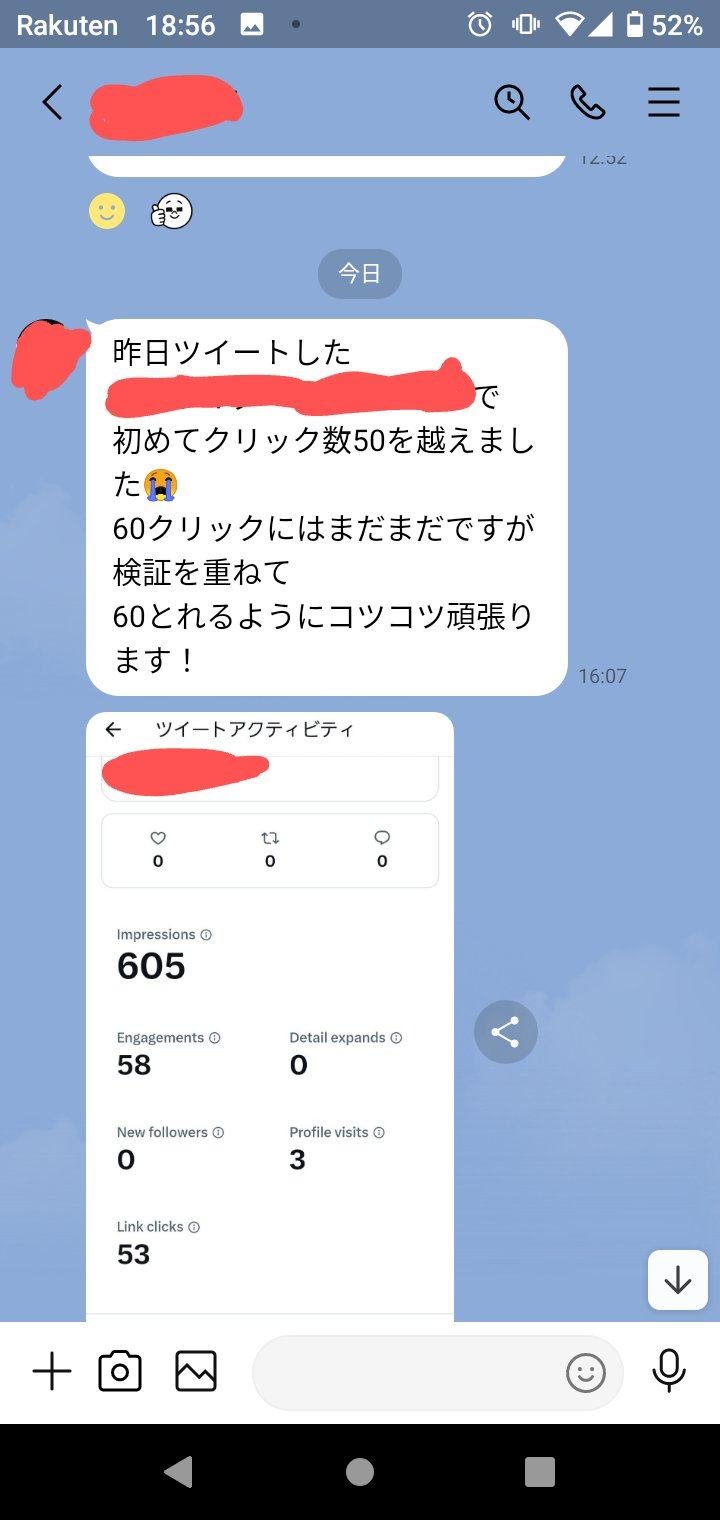Open the plus attachment menu

pos(52,1372)
